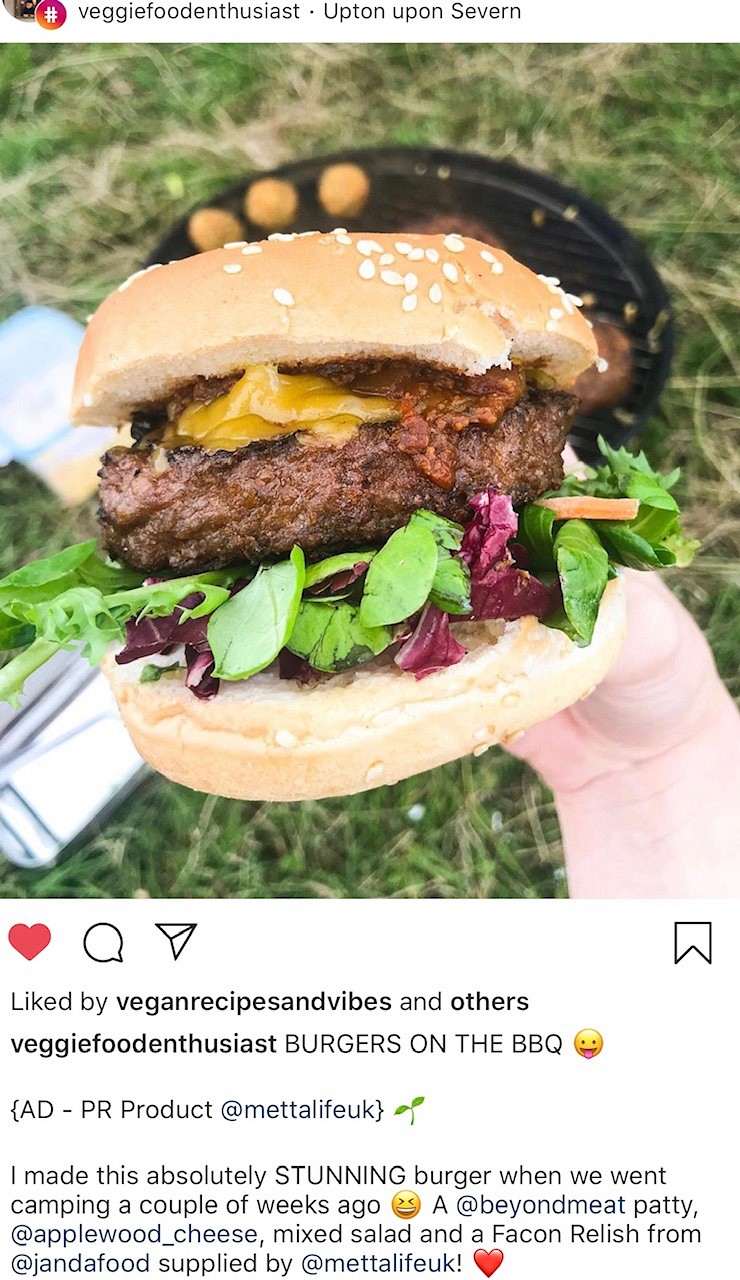This screenshot has width=740, height=1280.
Task: Open the Upton upon Severn location
Action: 422,12
